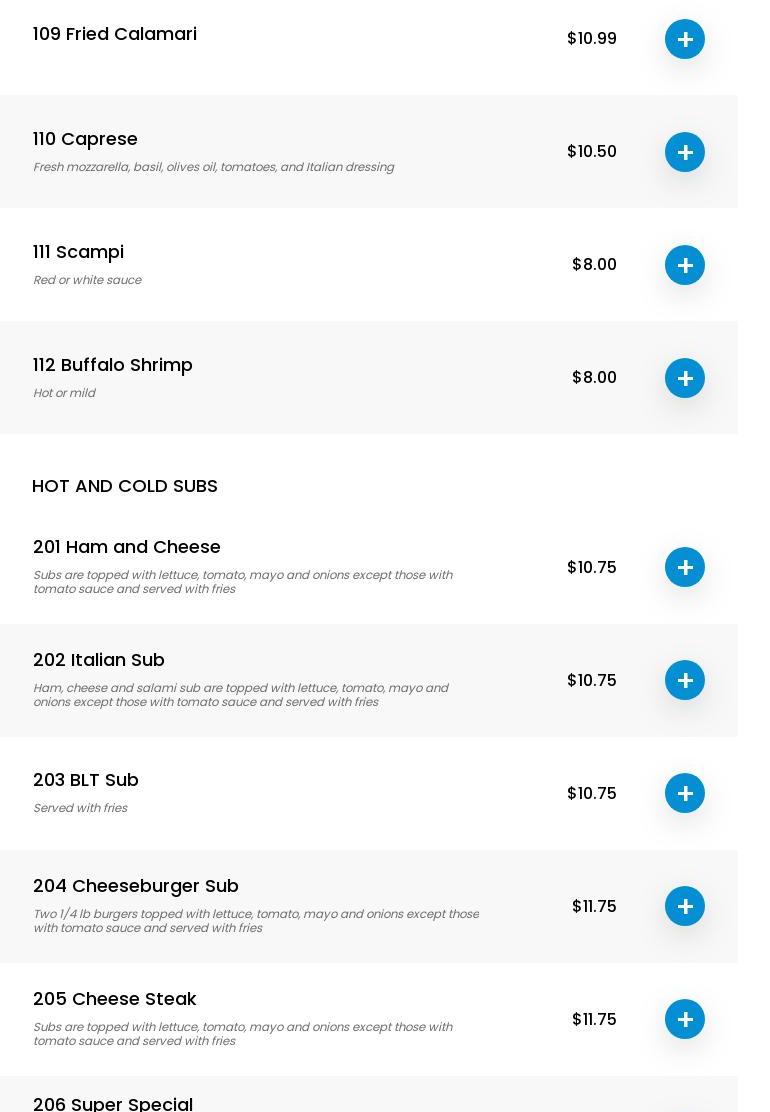Image resolution: width=770 pixels, height=1112 pixels.
Task: Tap plus next to 203 BLT Sub
Action: [685, 793]
